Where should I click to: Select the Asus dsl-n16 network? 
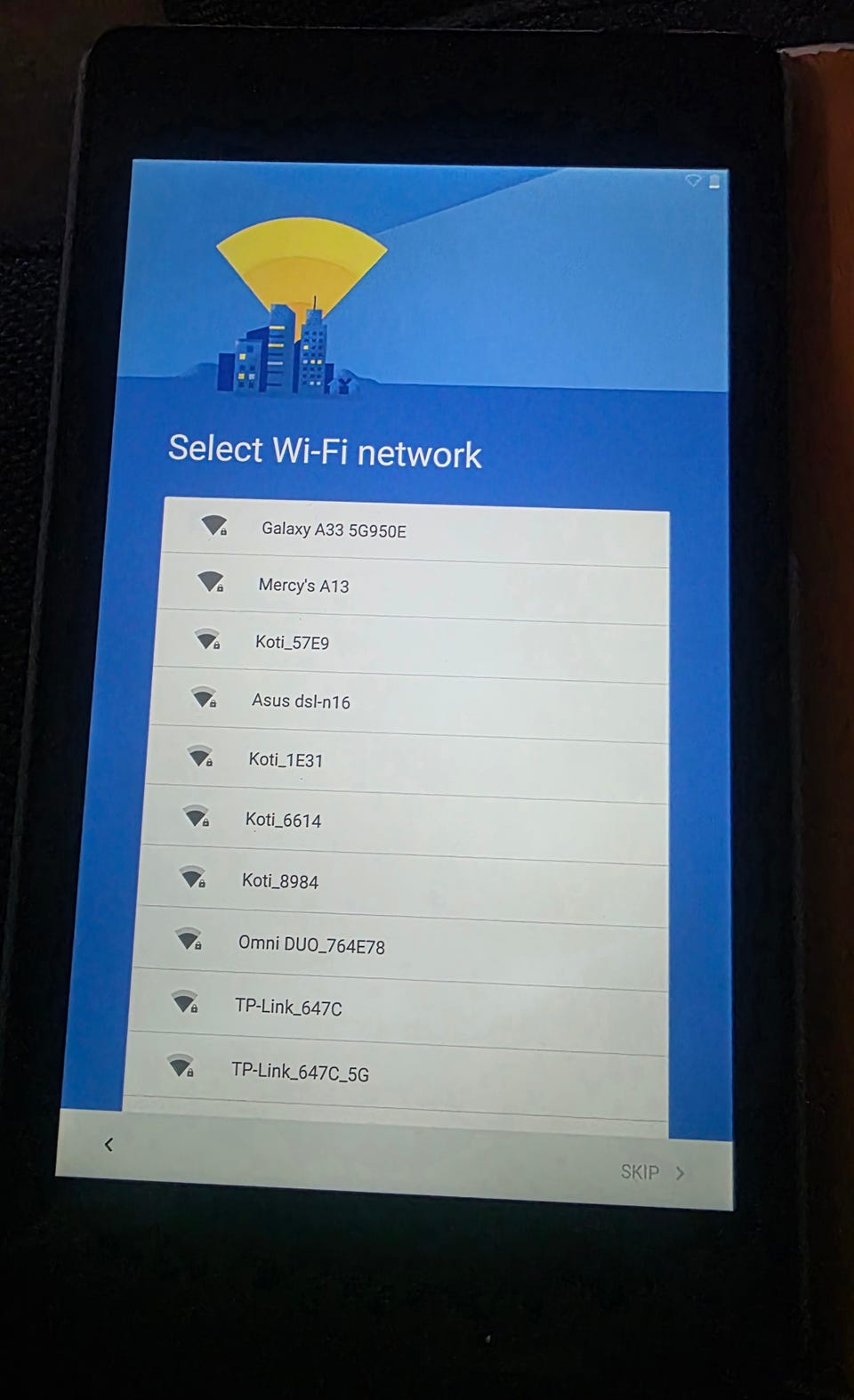407,704
